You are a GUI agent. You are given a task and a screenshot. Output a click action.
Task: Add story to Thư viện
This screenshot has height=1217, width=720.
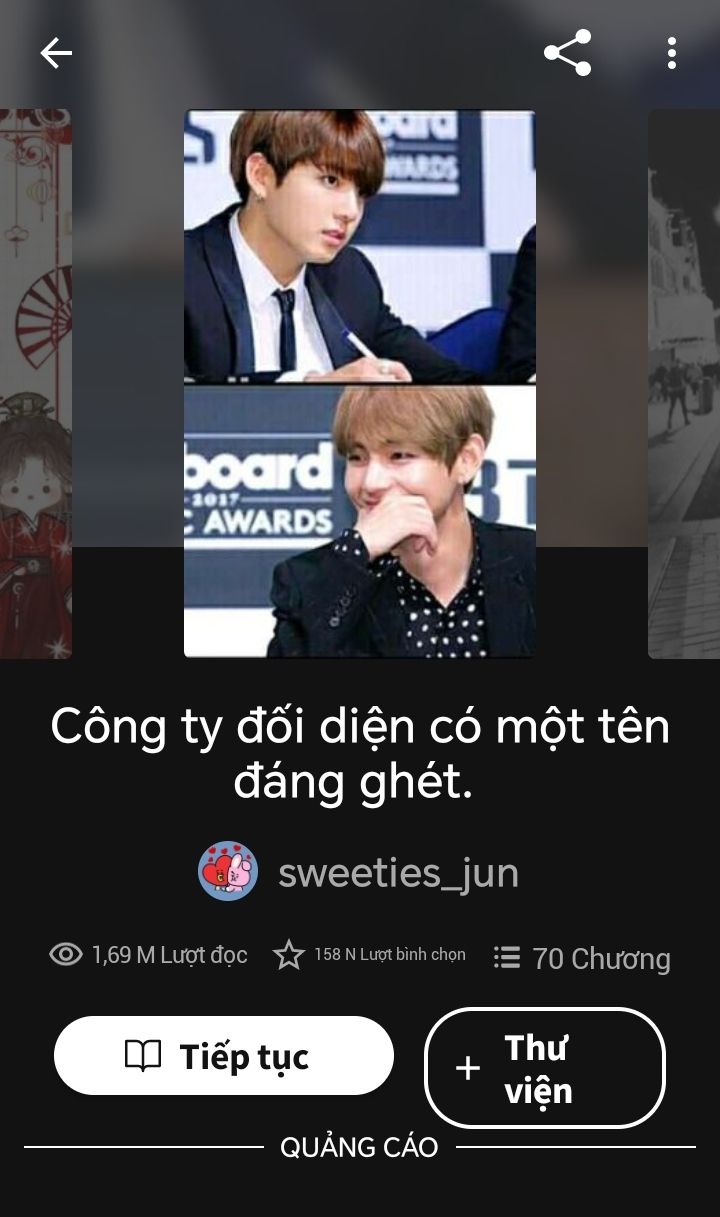point(545,1068)
